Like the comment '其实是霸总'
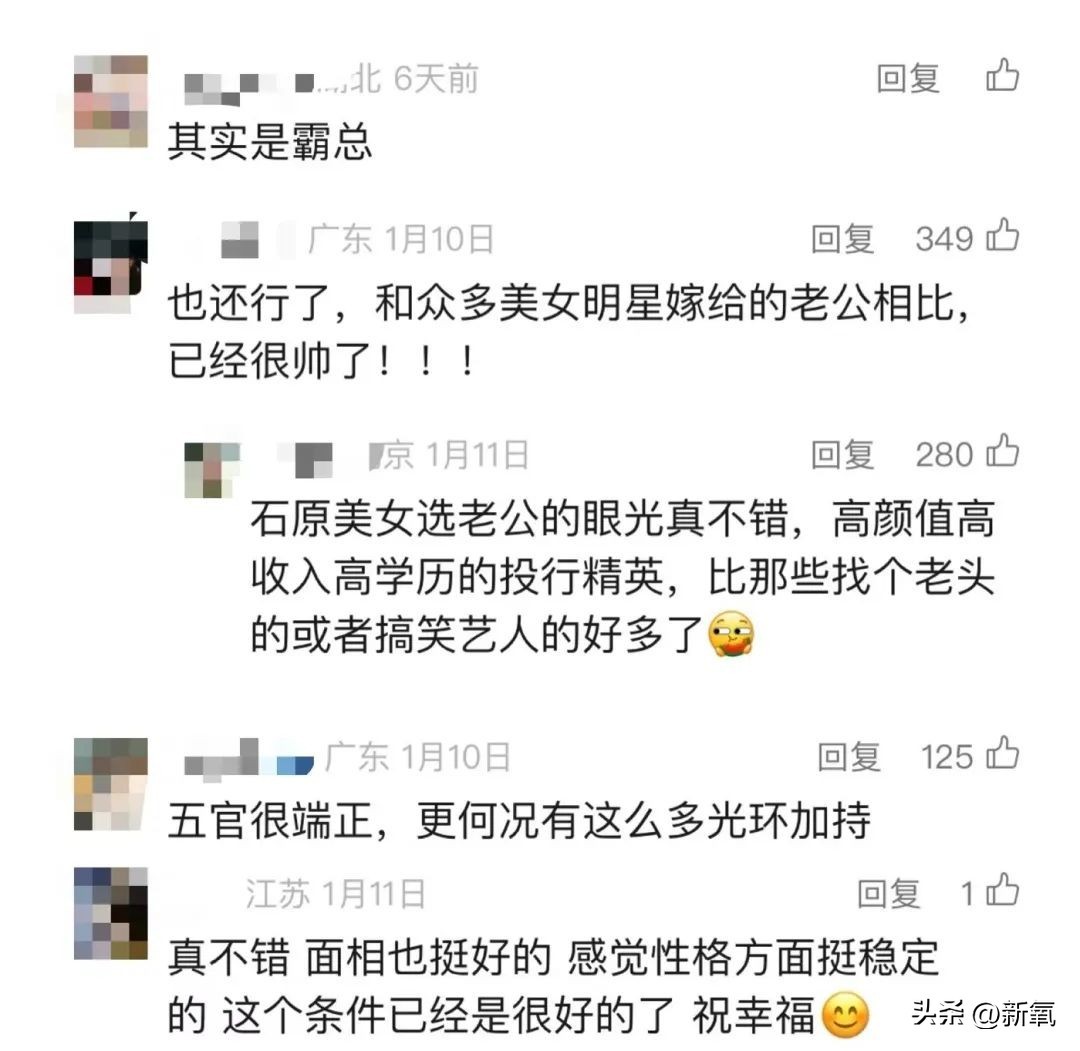The height and width of the screenshot is (1051, 1080). 1002,76
